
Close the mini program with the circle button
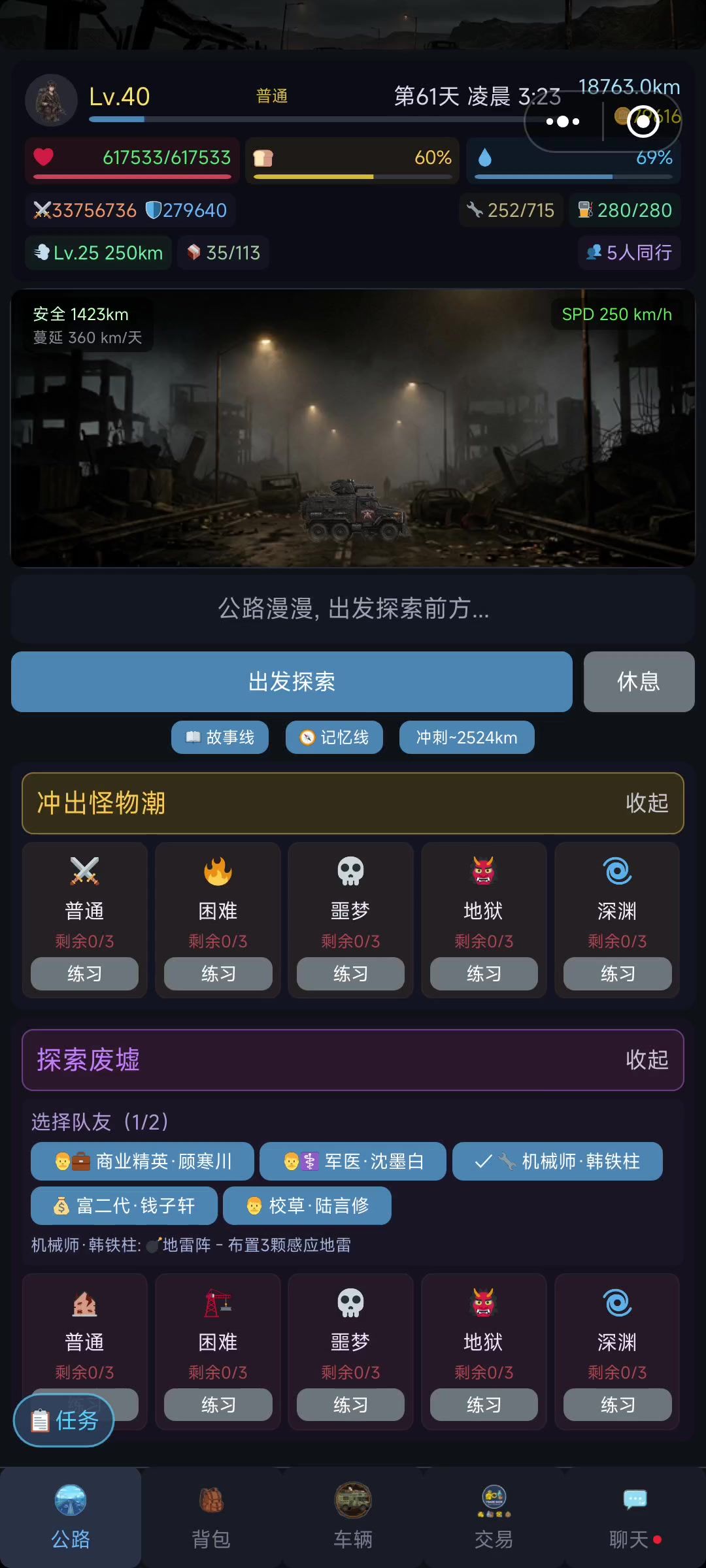pyautogui.click(x=643, y=122)
